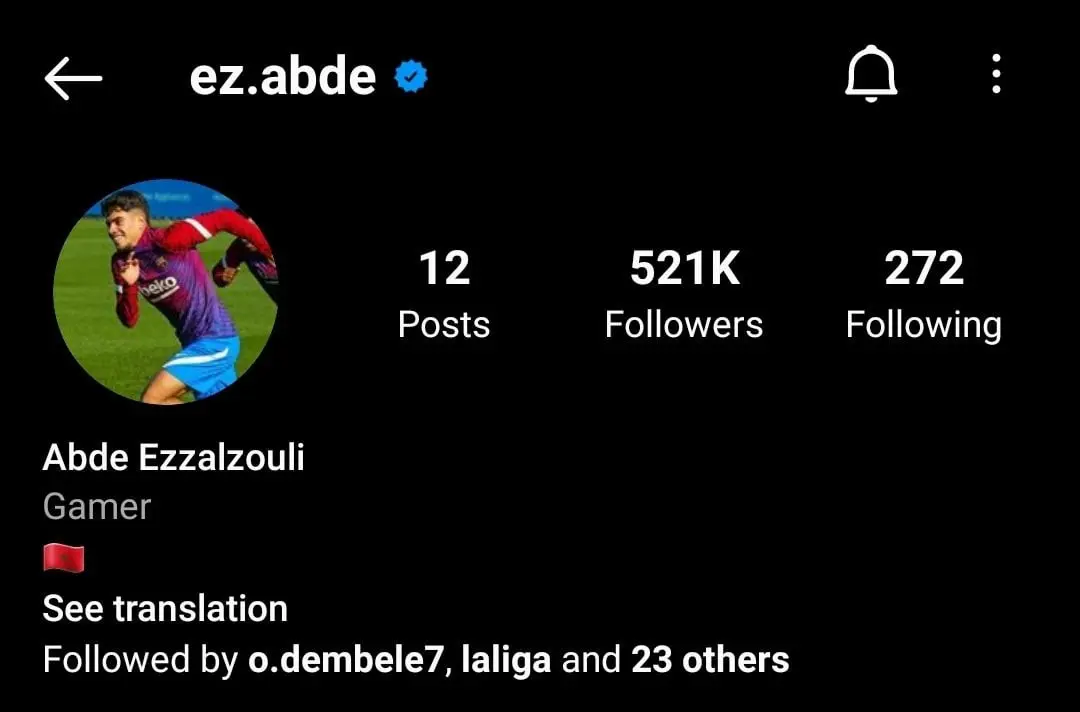1080x712 pixels.
Task: Open the notifications bell for ez.abde
Action: click(870, 76)
